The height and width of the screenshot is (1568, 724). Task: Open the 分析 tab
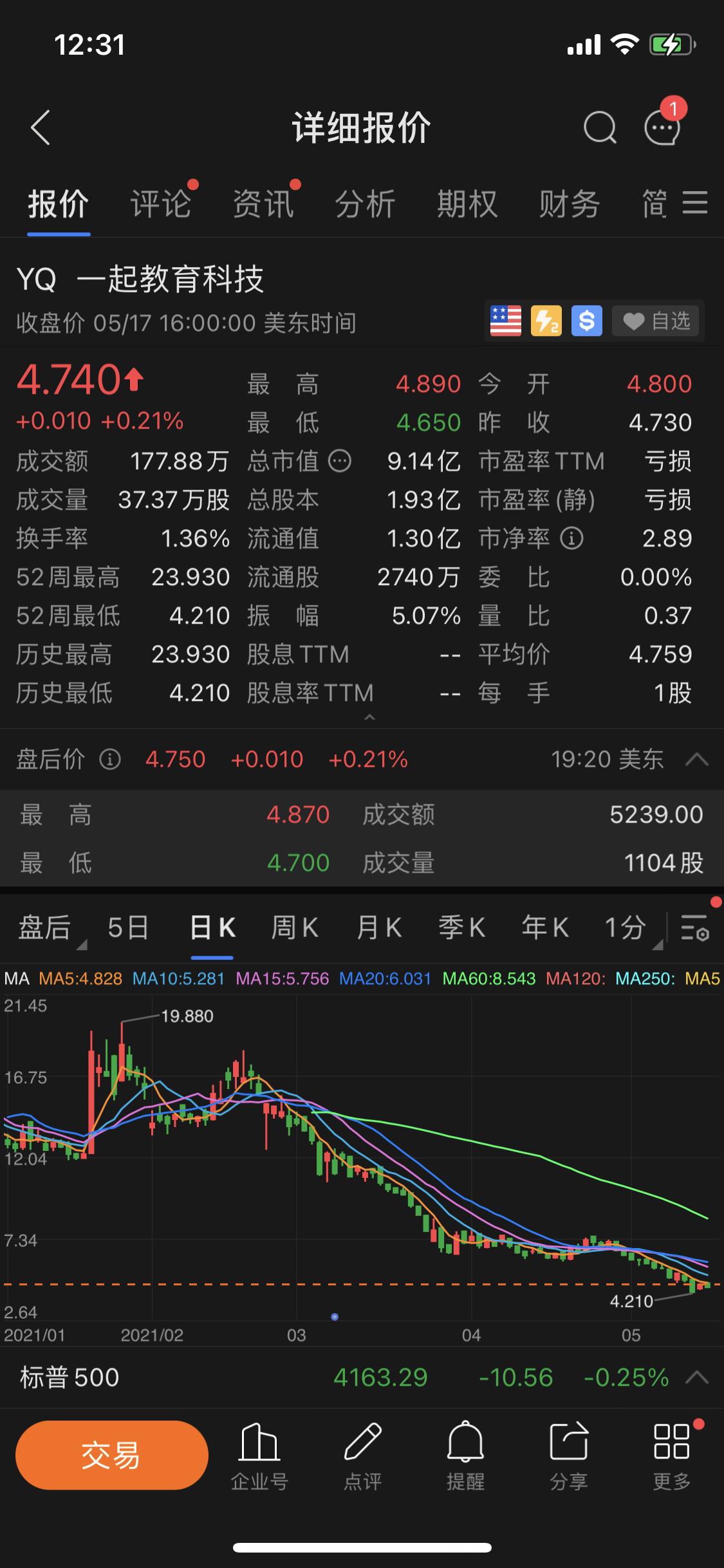[x=365, y=205]
